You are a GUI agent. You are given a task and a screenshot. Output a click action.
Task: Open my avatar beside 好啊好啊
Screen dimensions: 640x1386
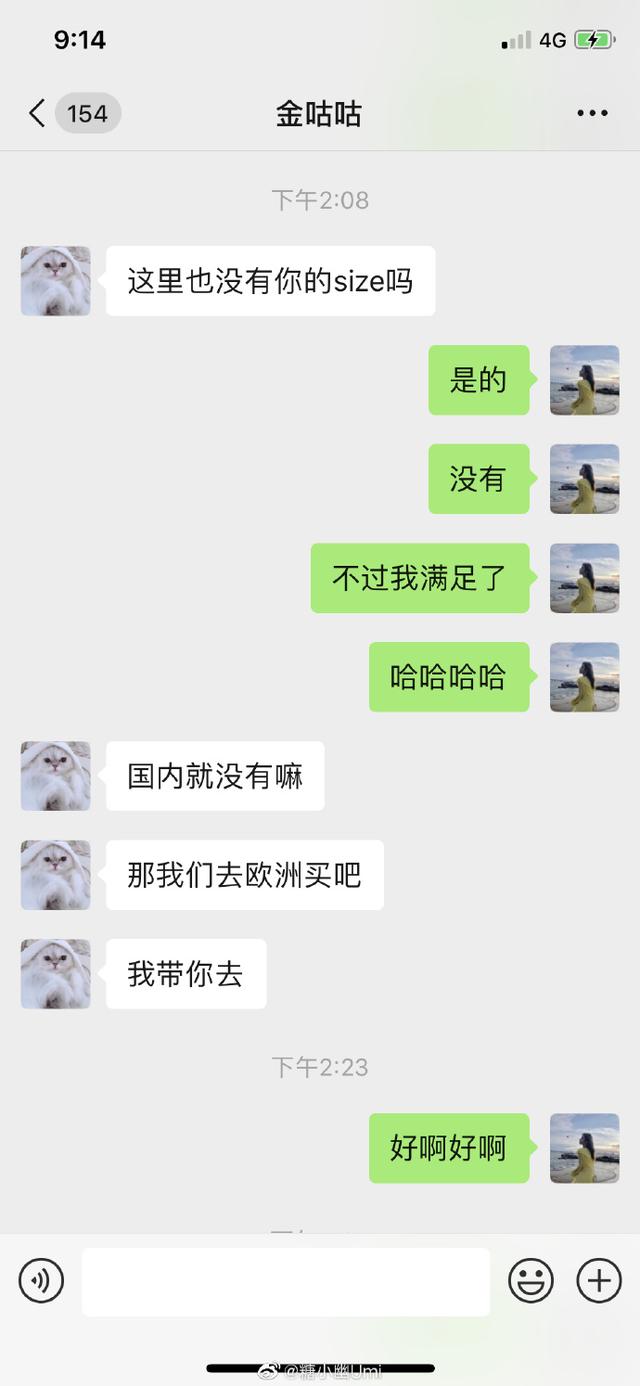(585, 1148)
